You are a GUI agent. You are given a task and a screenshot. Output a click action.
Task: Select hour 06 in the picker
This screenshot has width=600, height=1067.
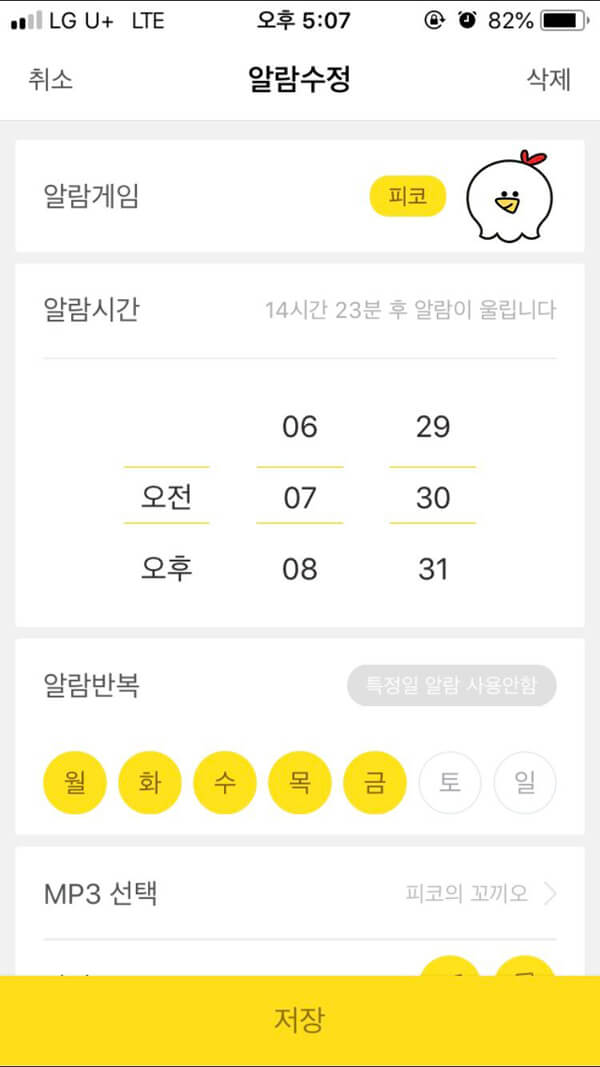point(300,427)
